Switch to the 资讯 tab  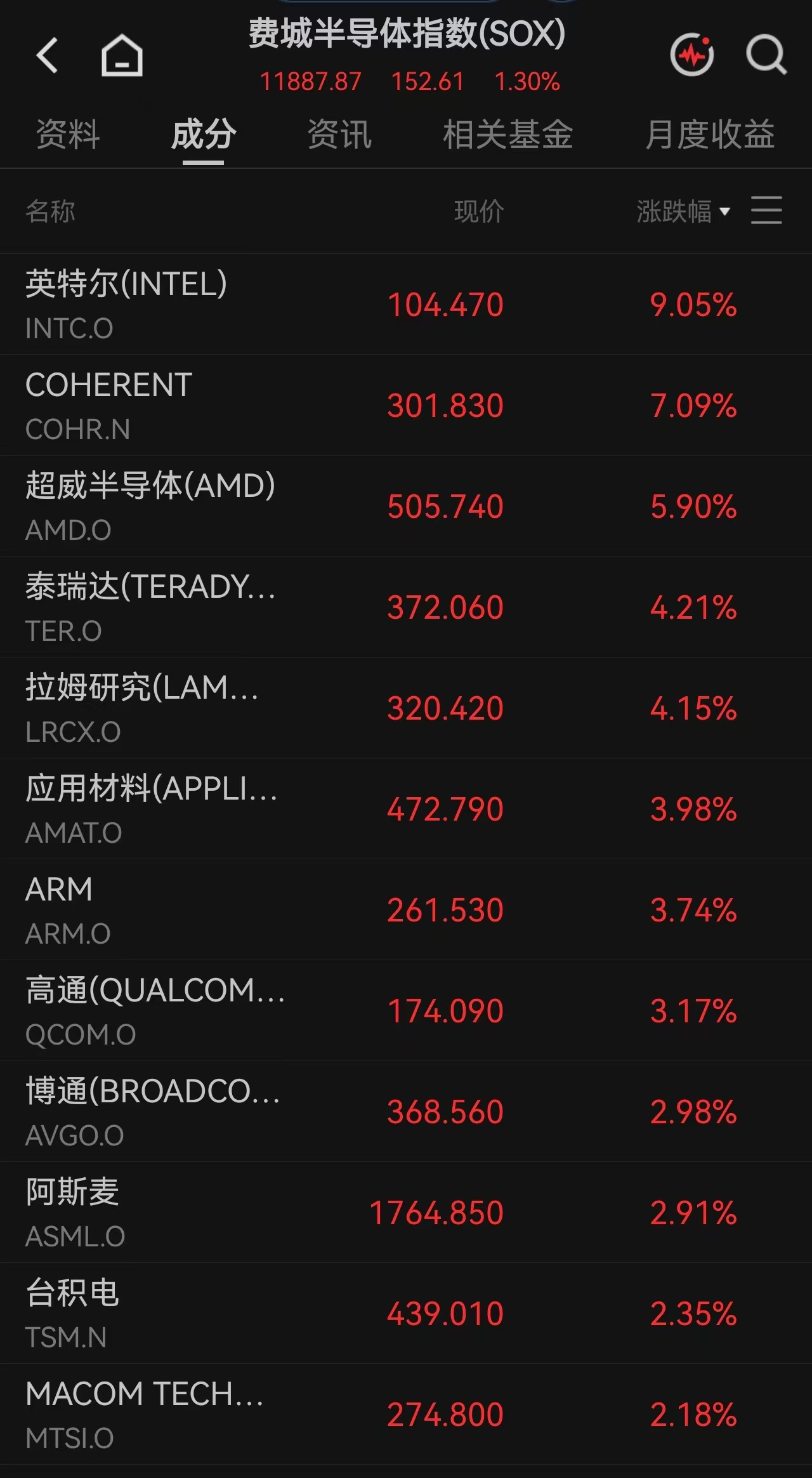pyautogui.click(x=339, y=135)
